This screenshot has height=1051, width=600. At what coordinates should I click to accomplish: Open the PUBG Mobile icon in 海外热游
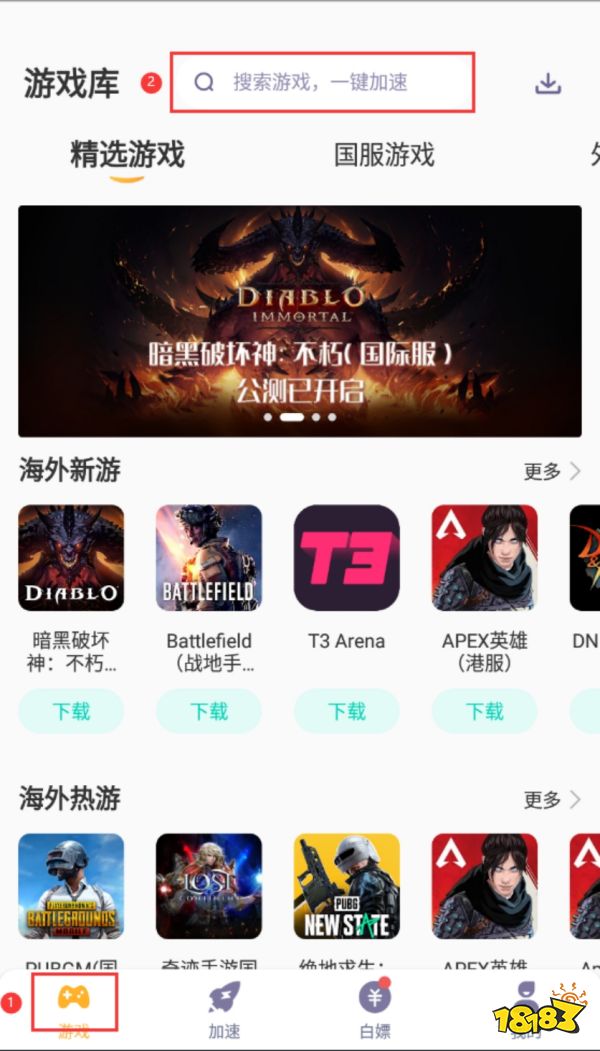[x=71, y=886]
